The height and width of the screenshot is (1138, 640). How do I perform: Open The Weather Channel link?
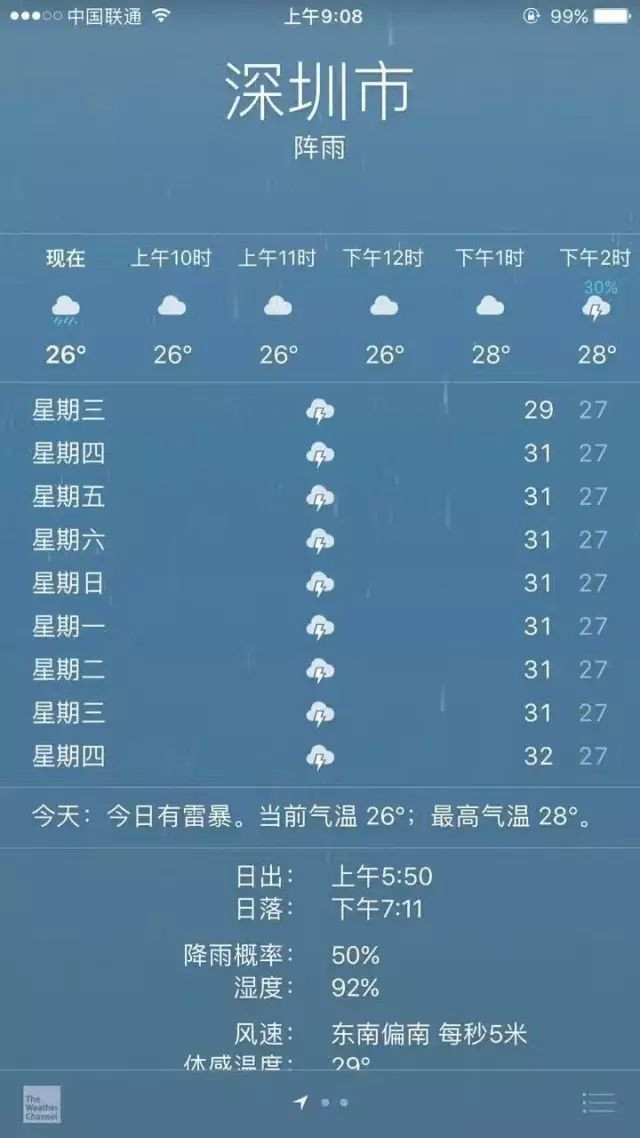click(42, 1104)
